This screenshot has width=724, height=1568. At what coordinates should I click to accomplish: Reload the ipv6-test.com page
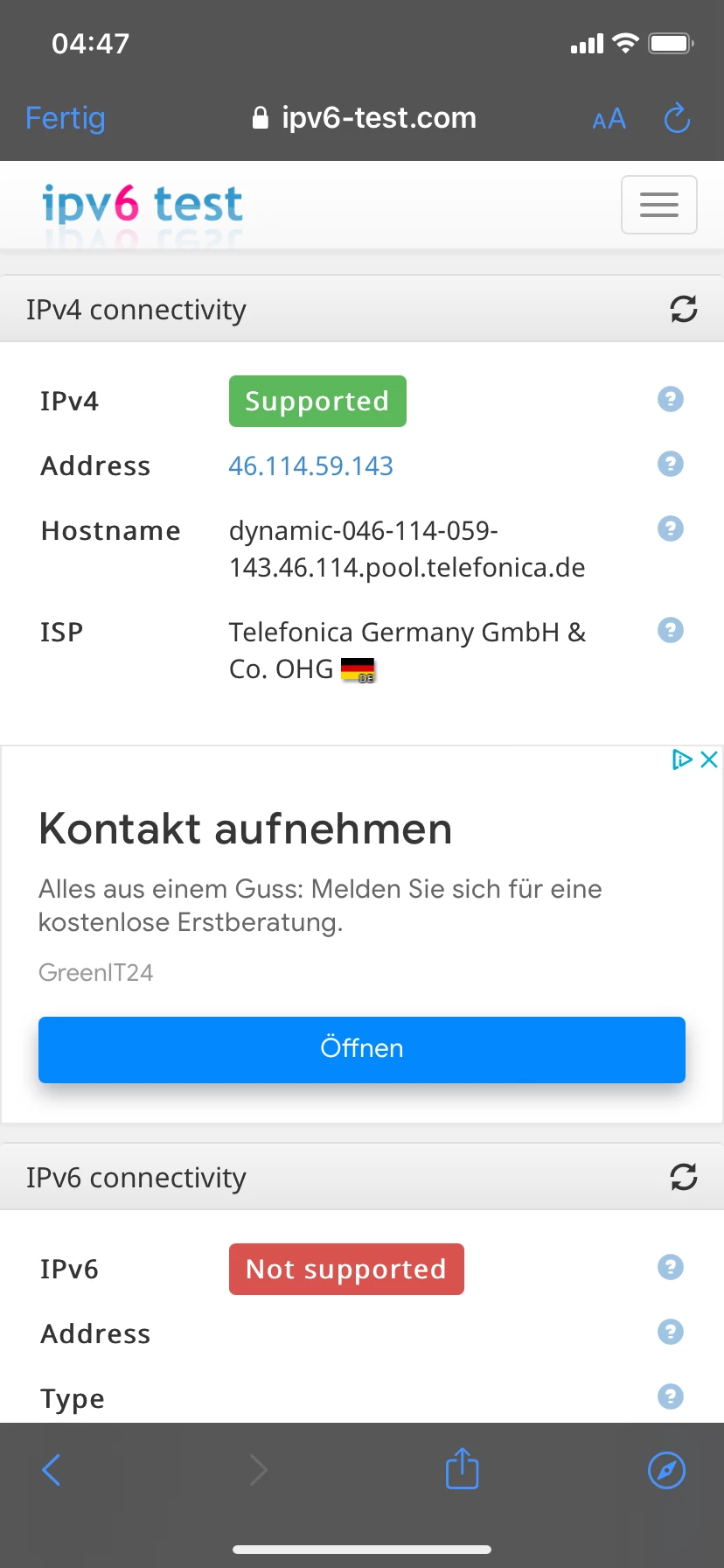click(677, 118)
